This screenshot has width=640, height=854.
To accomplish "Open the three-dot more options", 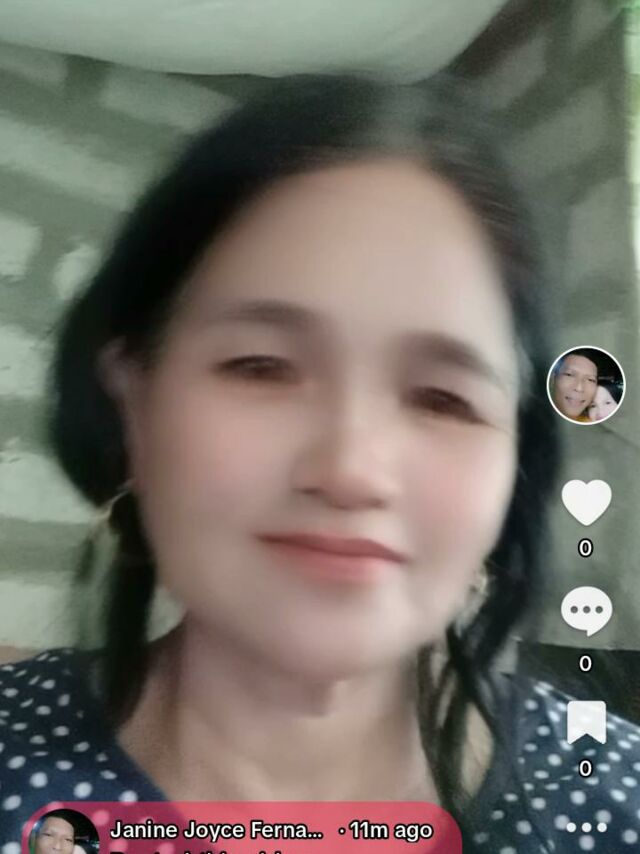I will [586, 827].
